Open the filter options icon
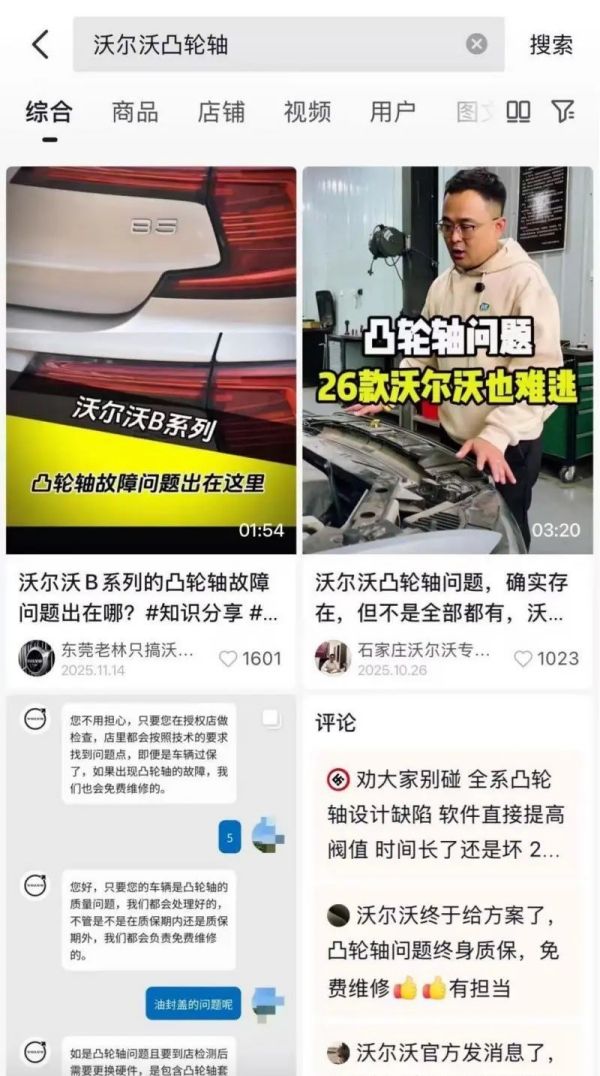This screenshot has height=1076, width=600. [x=564, y=111]
